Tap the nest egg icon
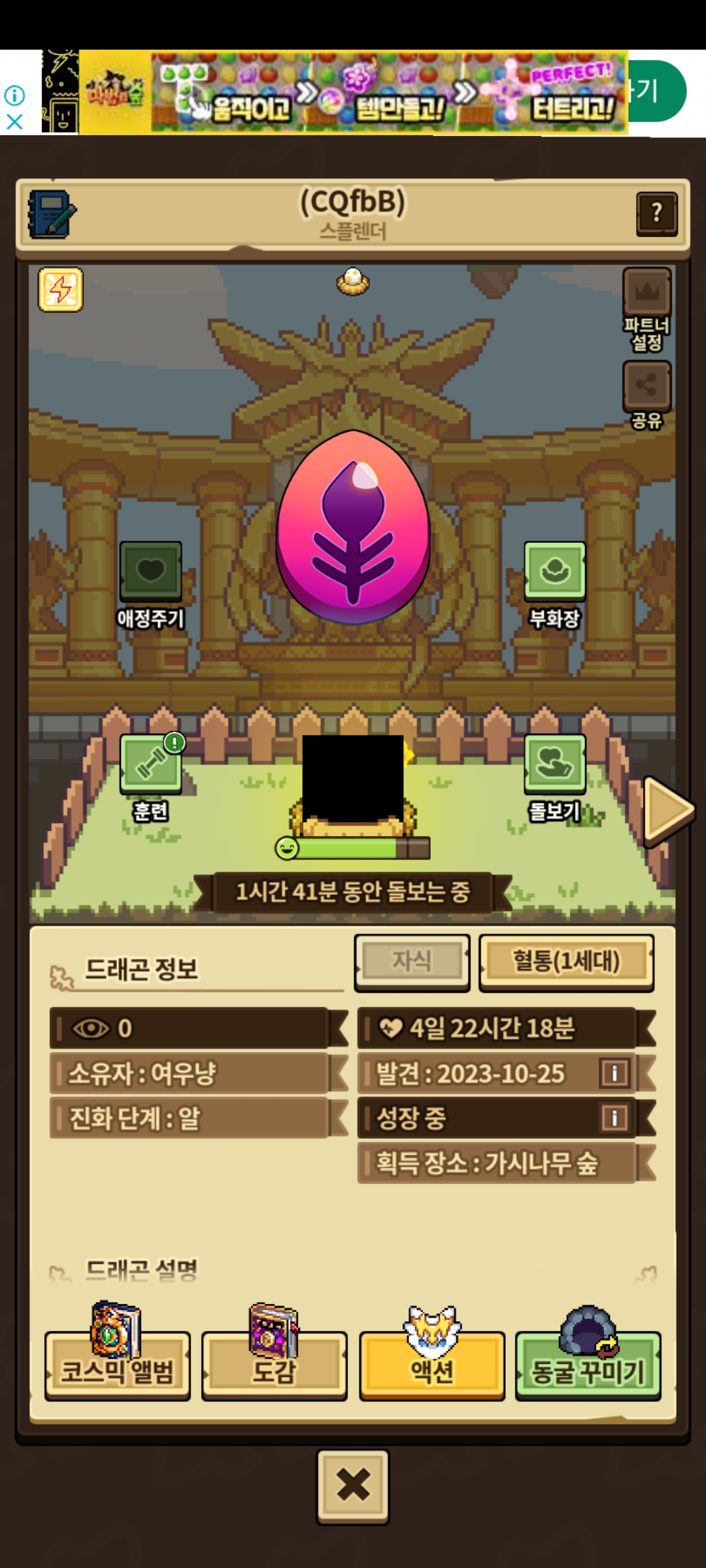Viewport: 706px width, 1568px height. (353, 282)
